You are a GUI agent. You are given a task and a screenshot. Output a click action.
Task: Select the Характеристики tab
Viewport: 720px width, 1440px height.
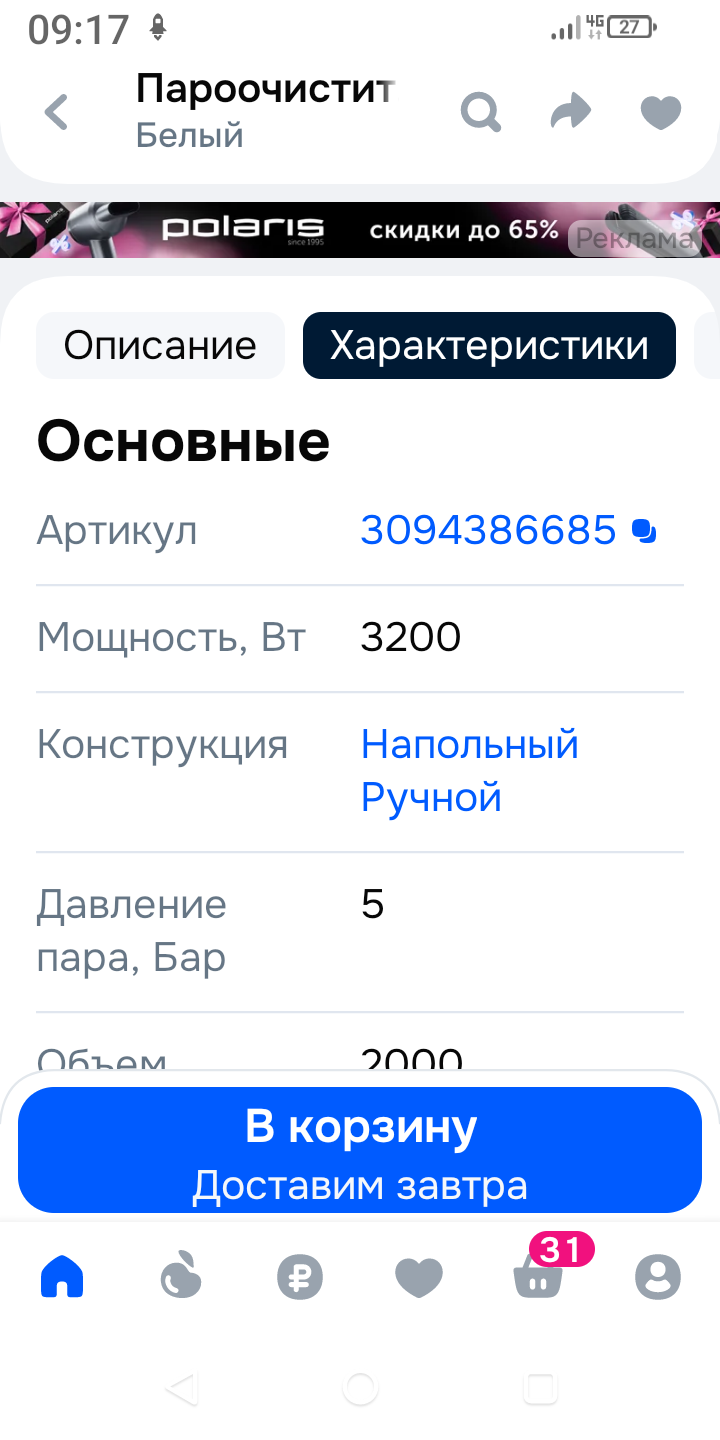click(489, 346)
